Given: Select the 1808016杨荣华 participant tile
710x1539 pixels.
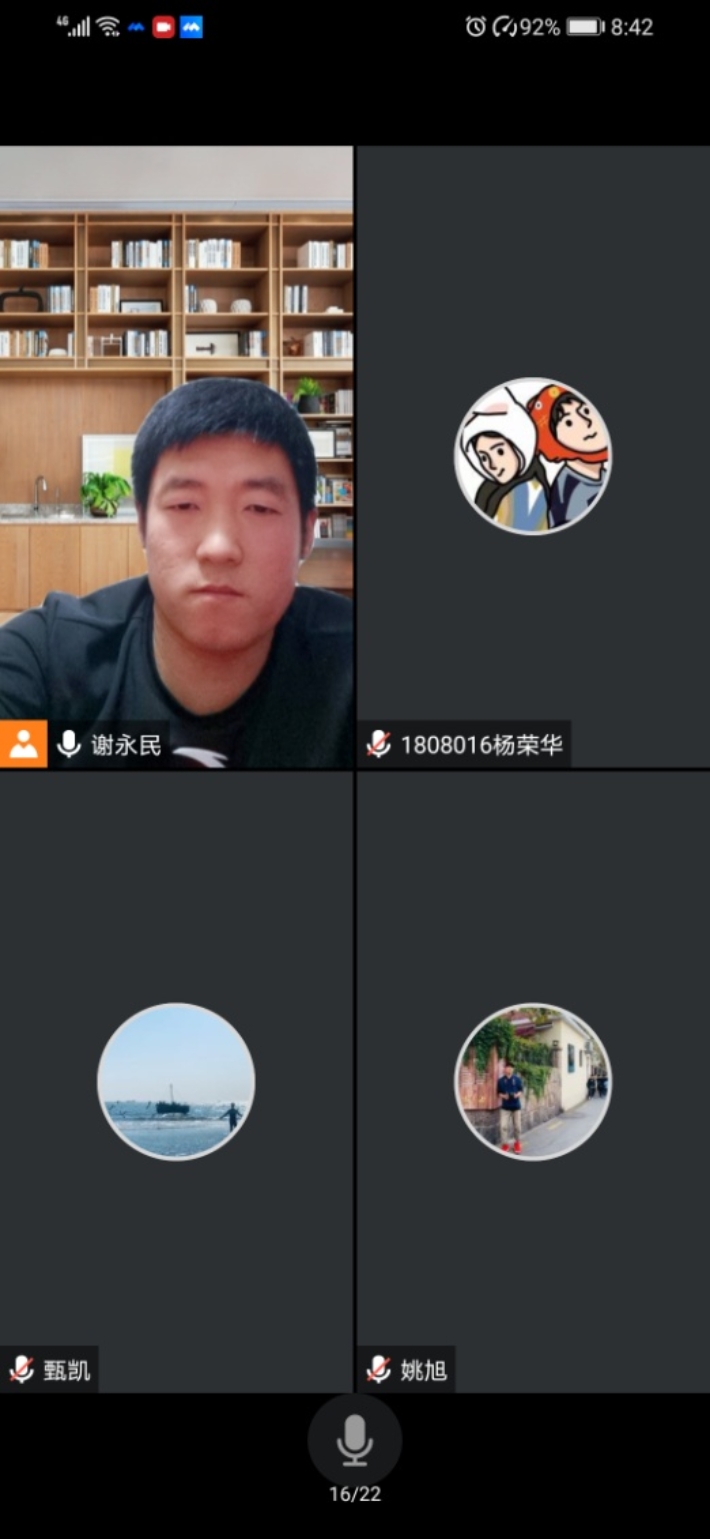Looking at the screenshot, I should [533, 456].
